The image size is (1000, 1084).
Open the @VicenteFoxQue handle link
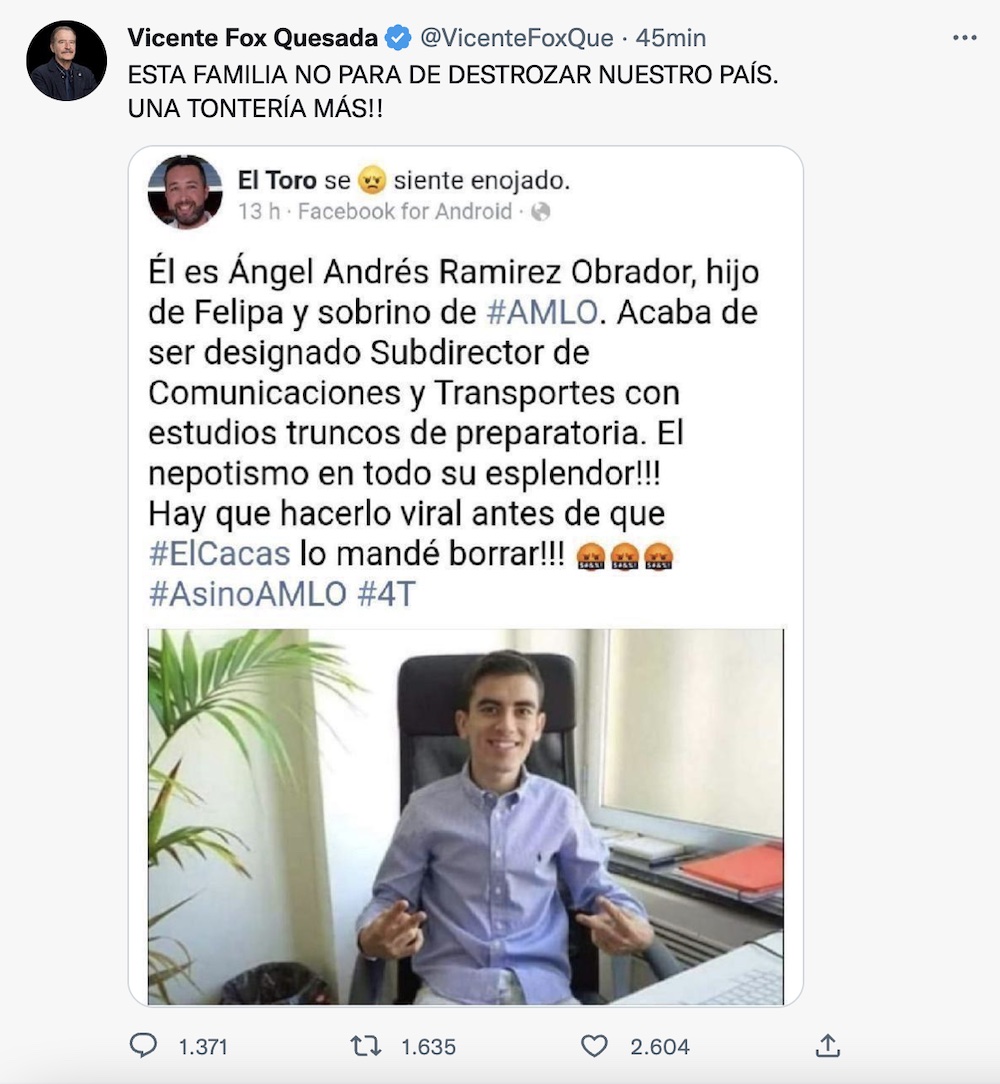click(515, 38)
